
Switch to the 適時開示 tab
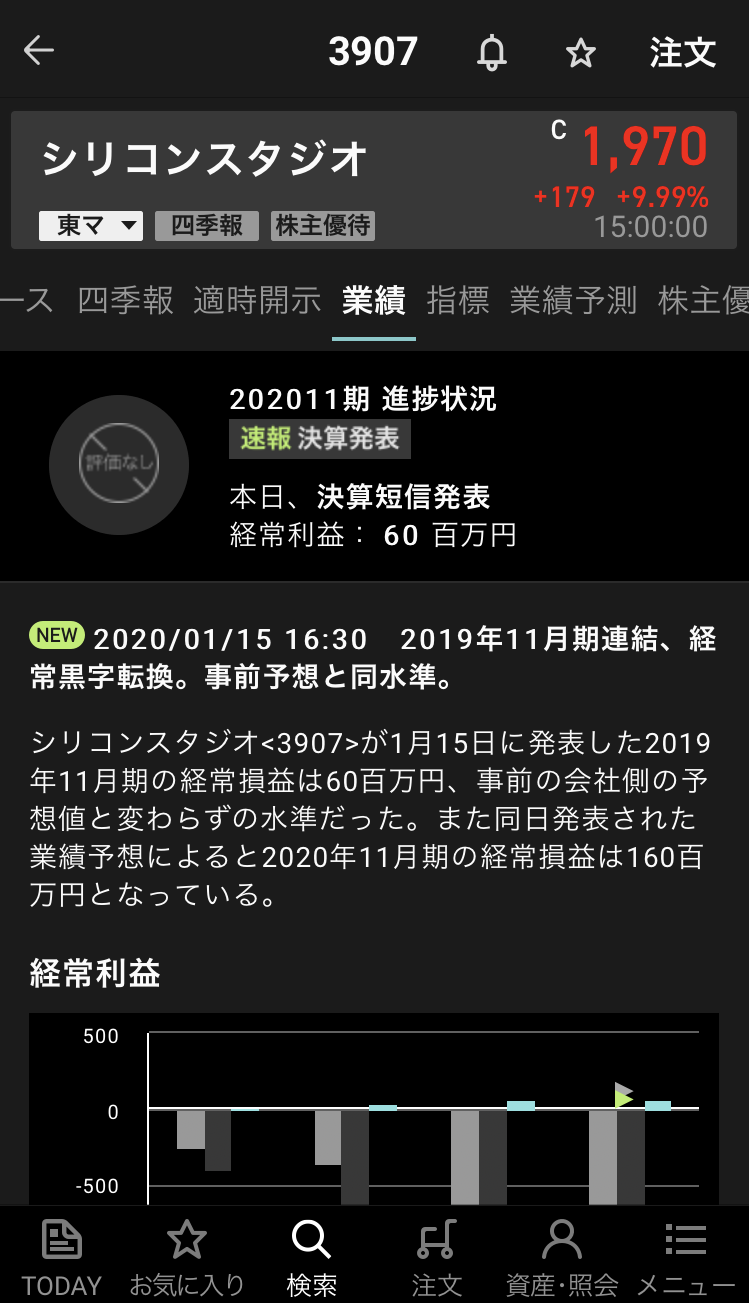[x=257, y=300]
